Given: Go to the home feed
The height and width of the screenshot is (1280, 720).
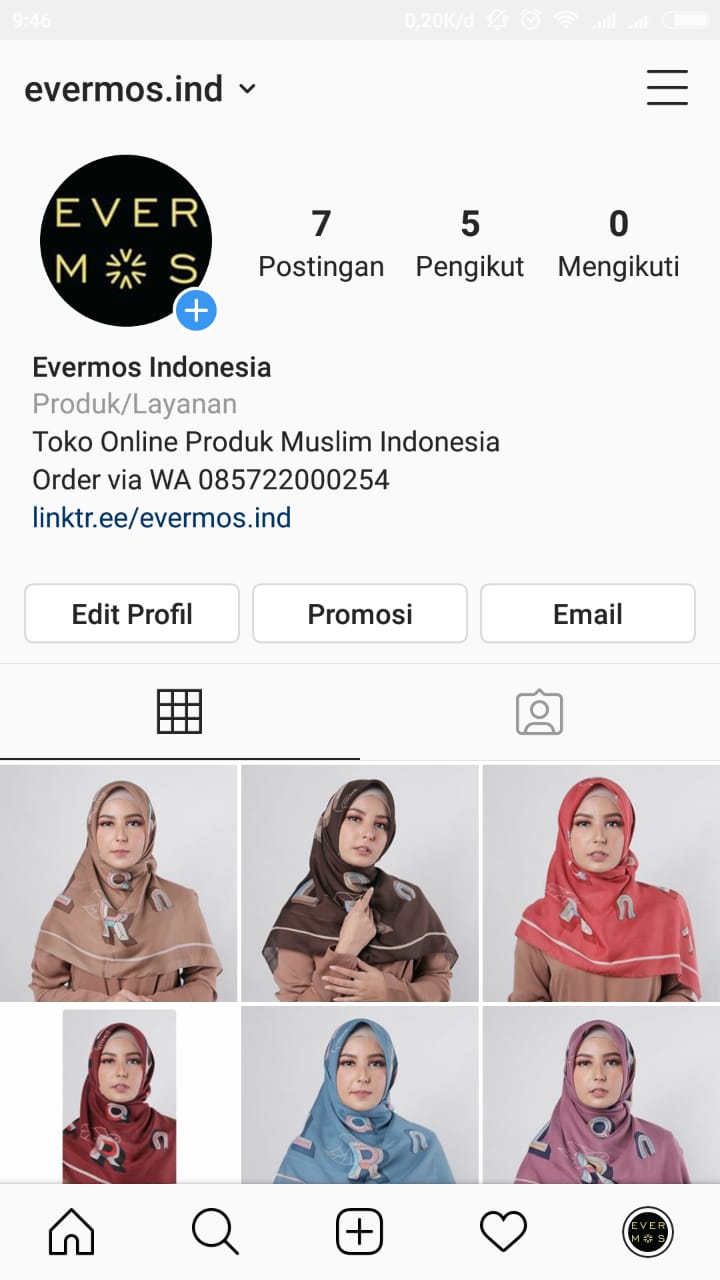Looking at the screenshot, I should pyautogui.click(x=72, y=1232).
